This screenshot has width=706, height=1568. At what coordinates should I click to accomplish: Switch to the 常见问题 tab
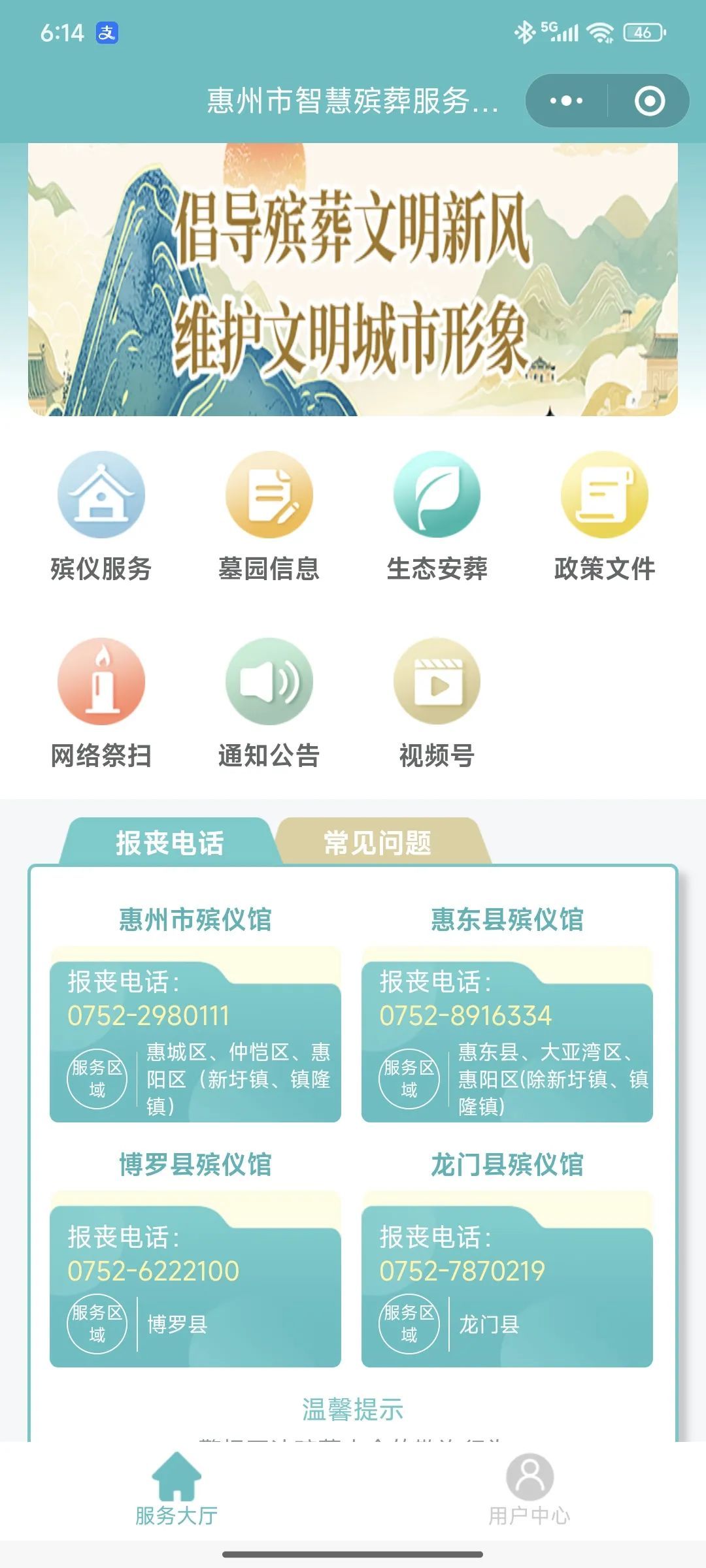tap(378, 843)
